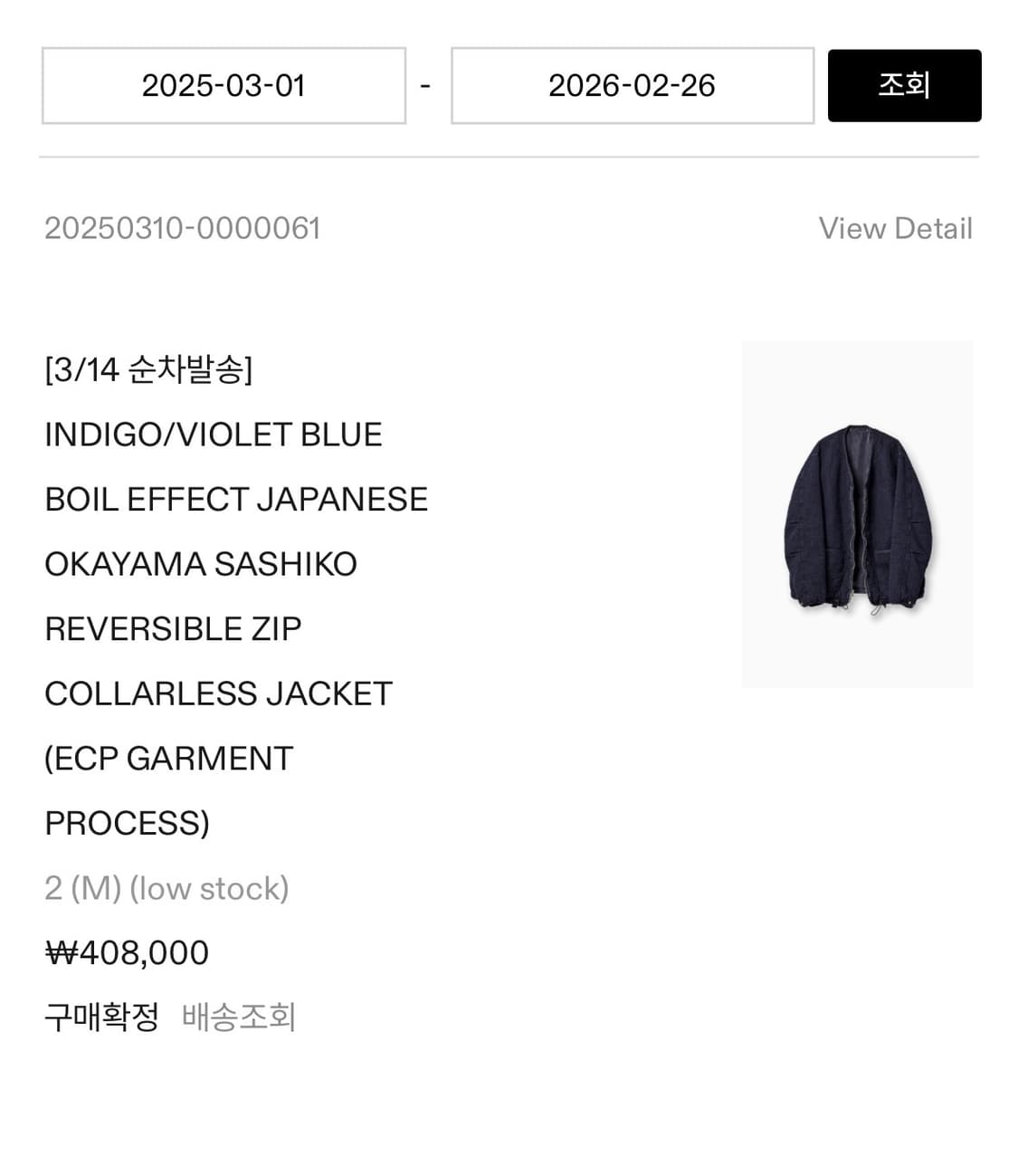Click the OKAYAMA SASHIKO product name line
This screenshot has height=1176, width=1018.
coord(201,563)
